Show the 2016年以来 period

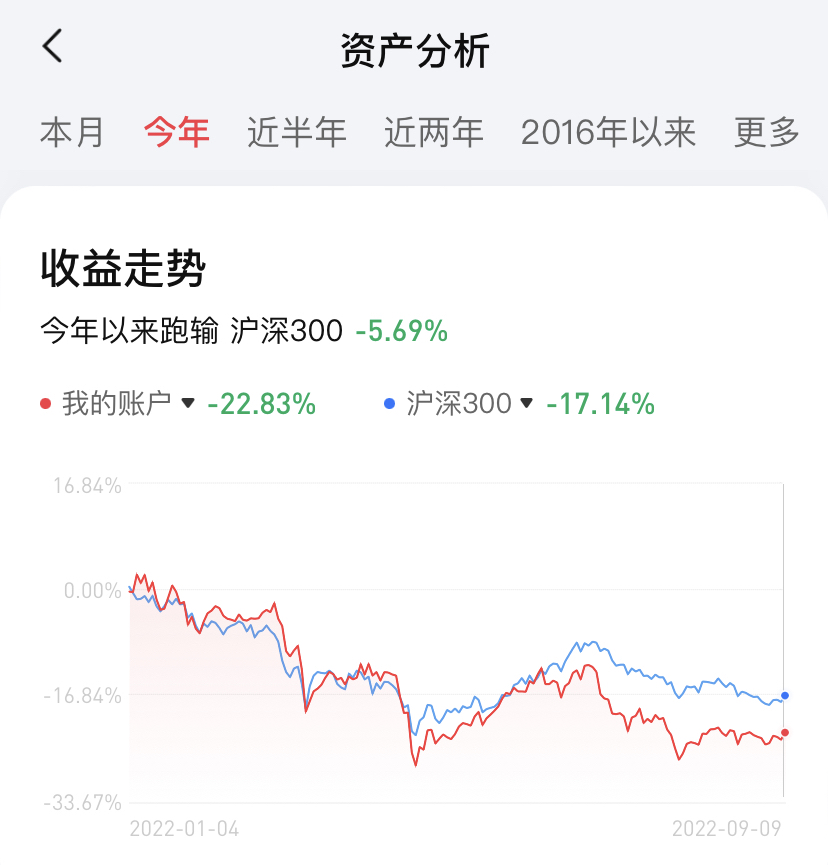608,133
